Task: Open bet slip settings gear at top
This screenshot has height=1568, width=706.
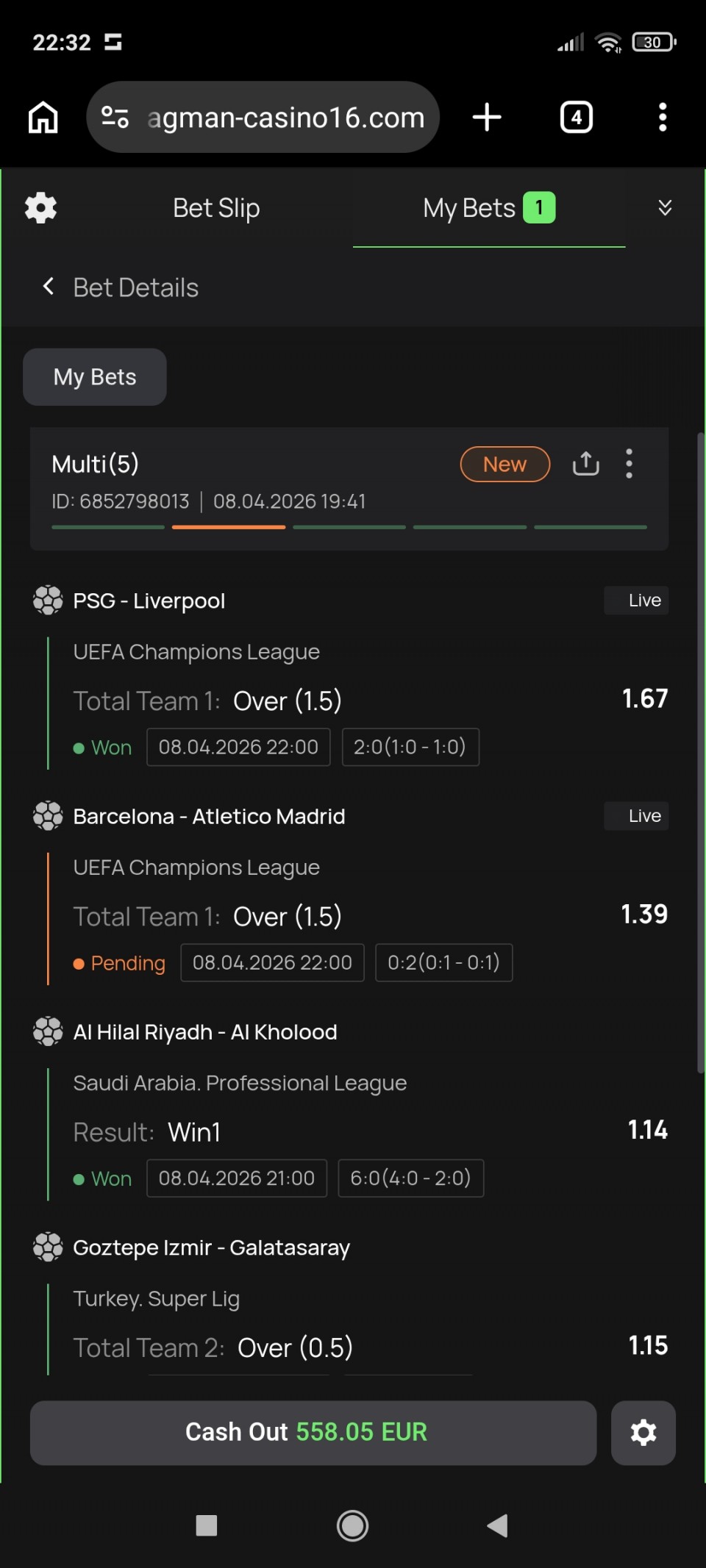Action: click(x=41, y=208)
